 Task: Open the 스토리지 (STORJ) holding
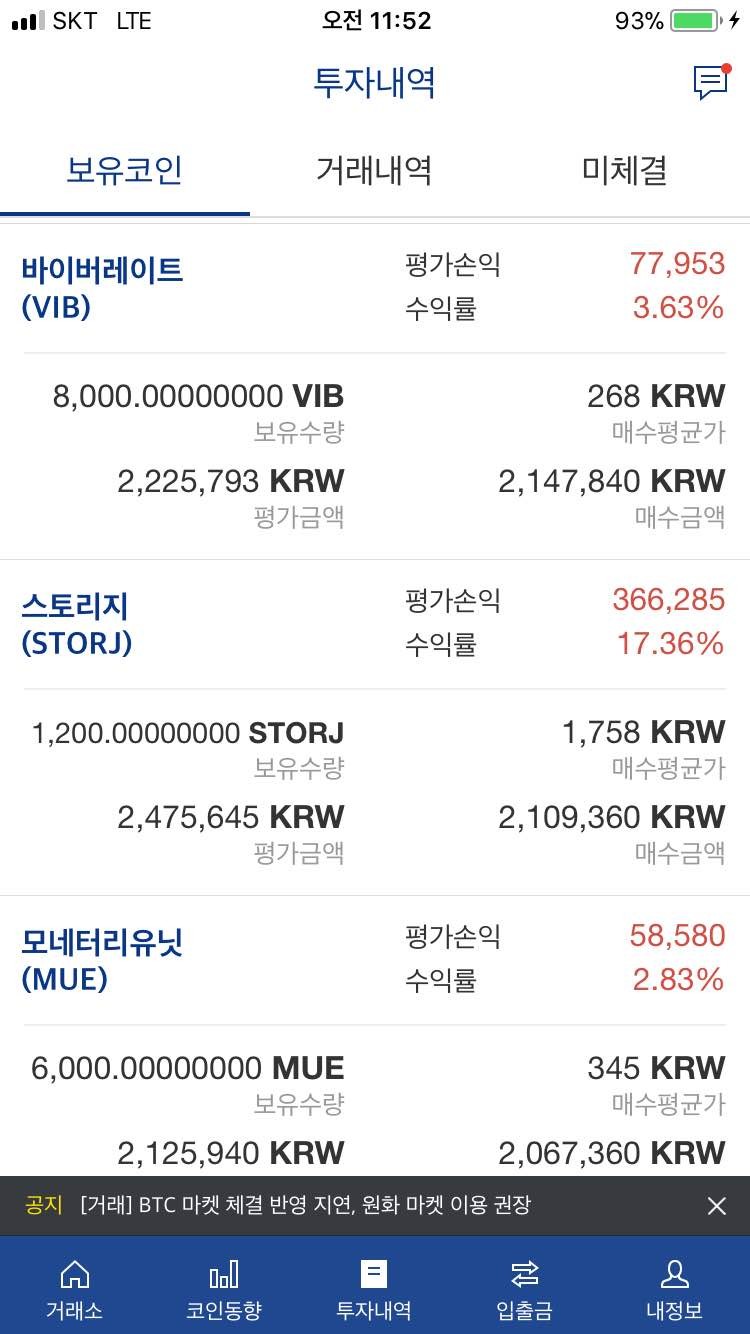pos(76,623)
